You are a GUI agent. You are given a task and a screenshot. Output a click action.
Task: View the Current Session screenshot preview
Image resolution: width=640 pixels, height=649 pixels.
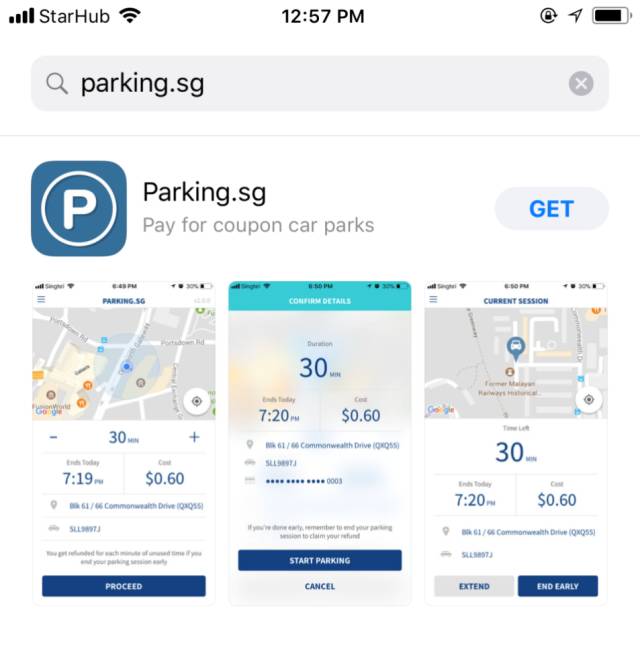coord(515,442)
